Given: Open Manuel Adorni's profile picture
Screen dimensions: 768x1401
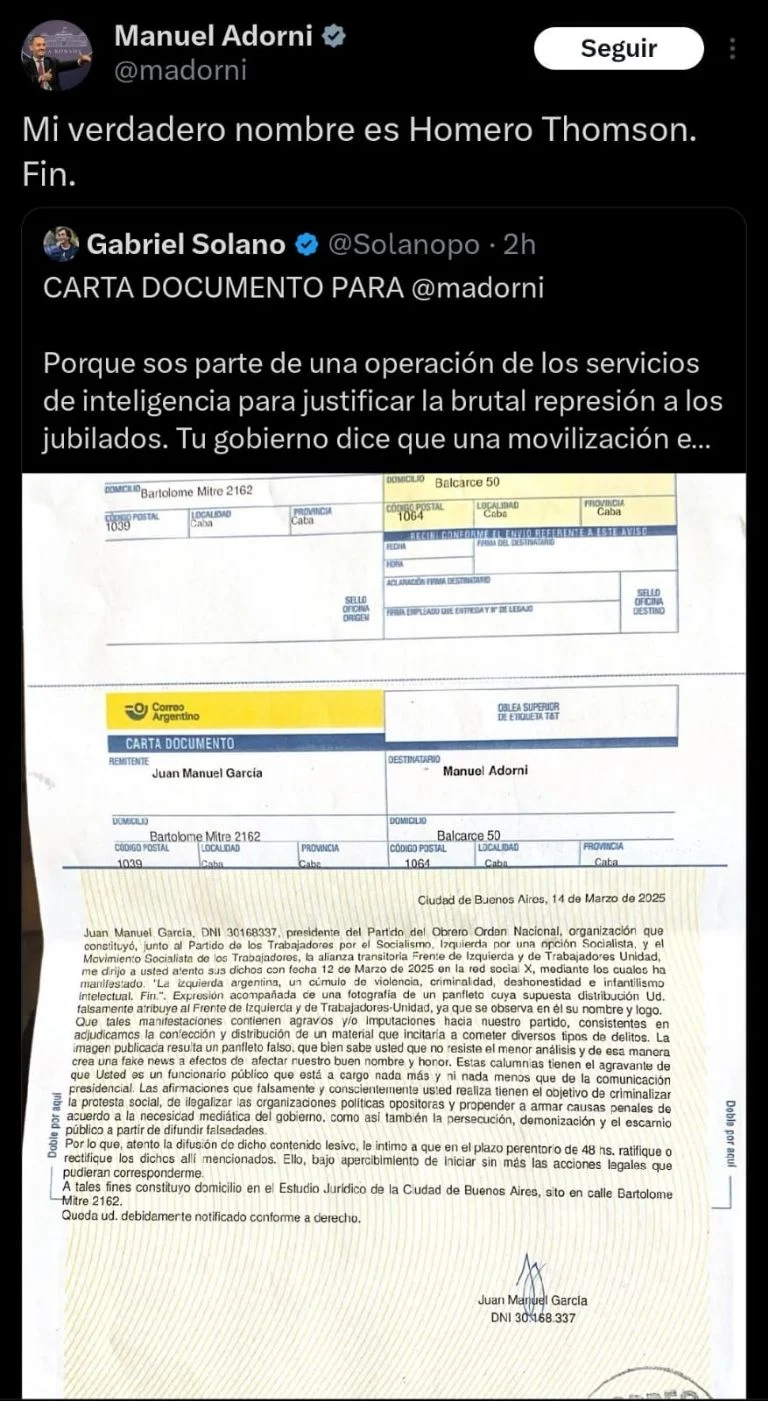Looking at the screenshot, I should 57,55.
